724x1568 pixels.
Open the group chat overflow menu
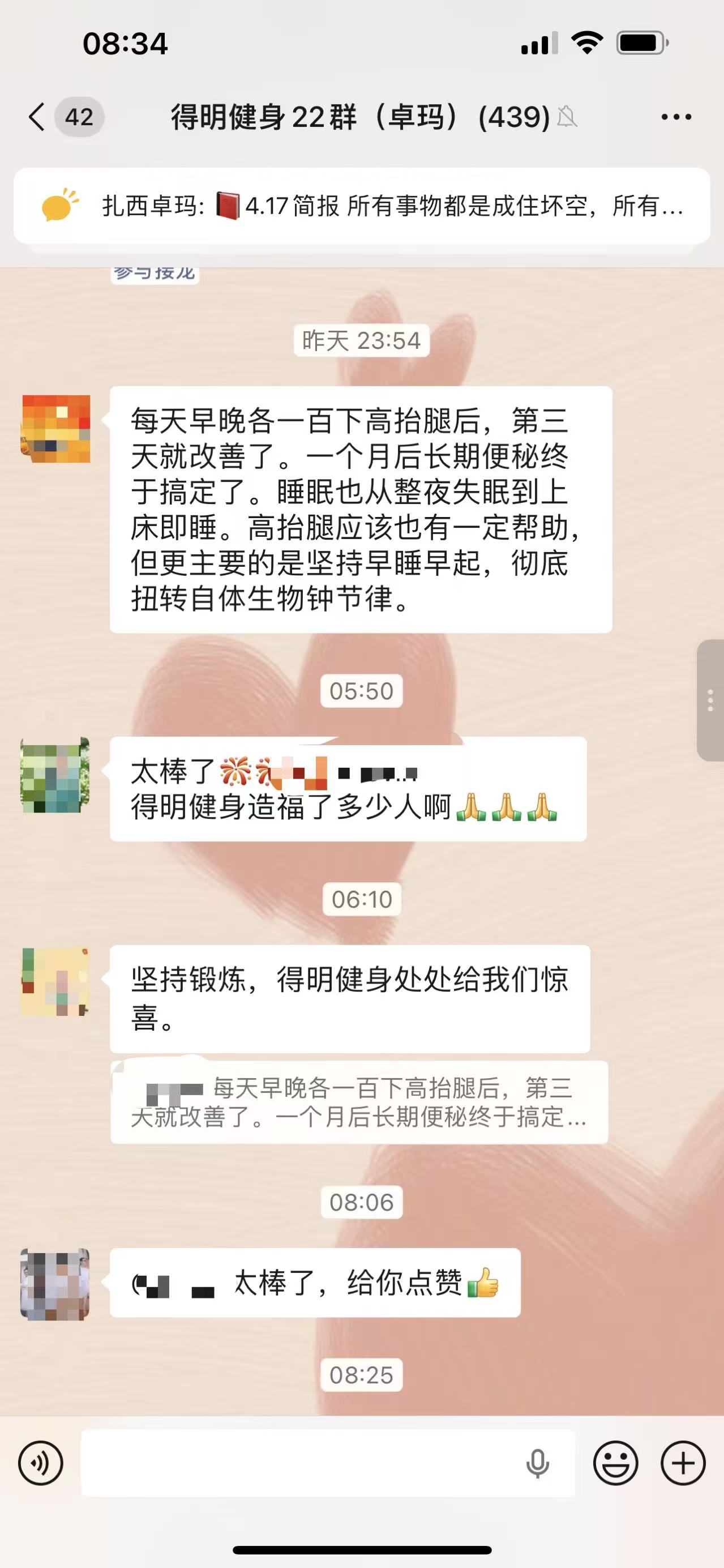click(x=676, y=117)
